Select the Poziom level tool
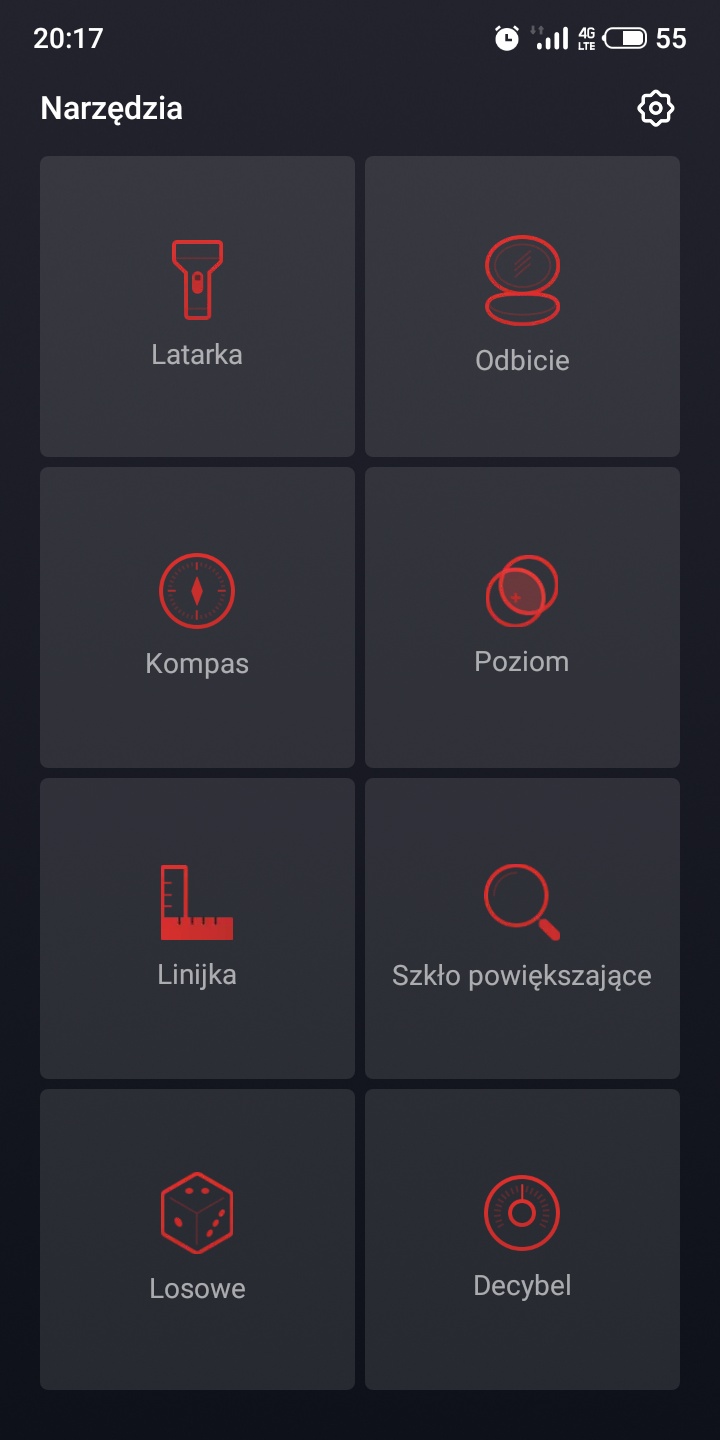The height and width of the screenshot is (1440, 720). click(x=522, y=617)
